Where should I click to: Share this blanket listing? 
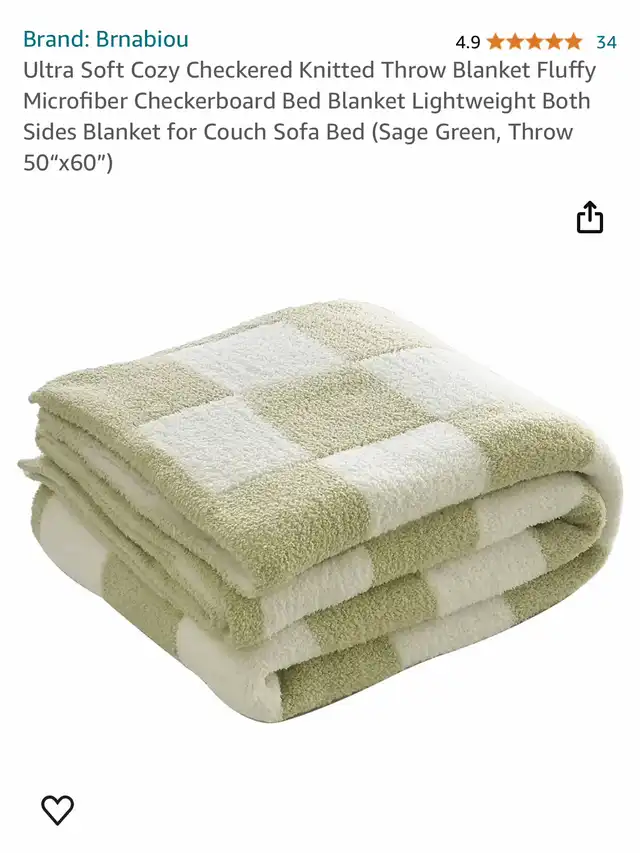coord(590,218)
